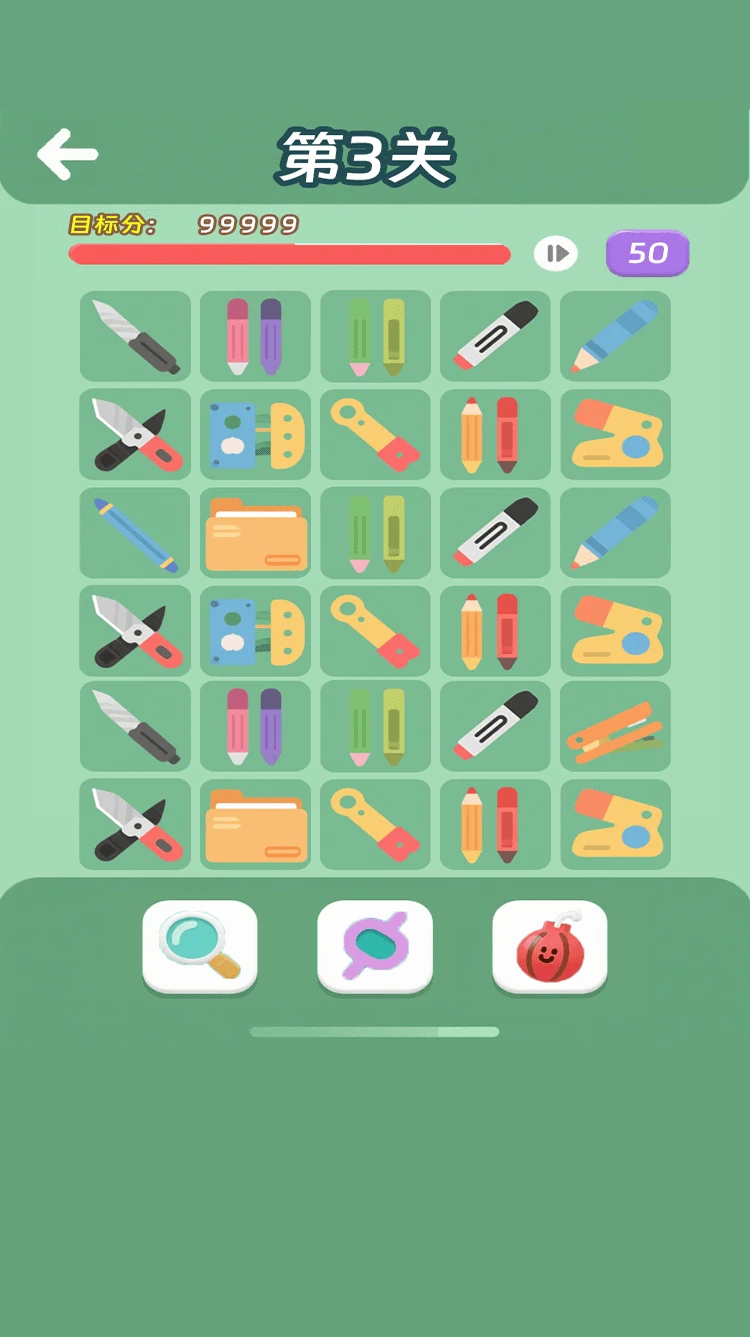Use the shuffle power-up

(x=375, y=946)
